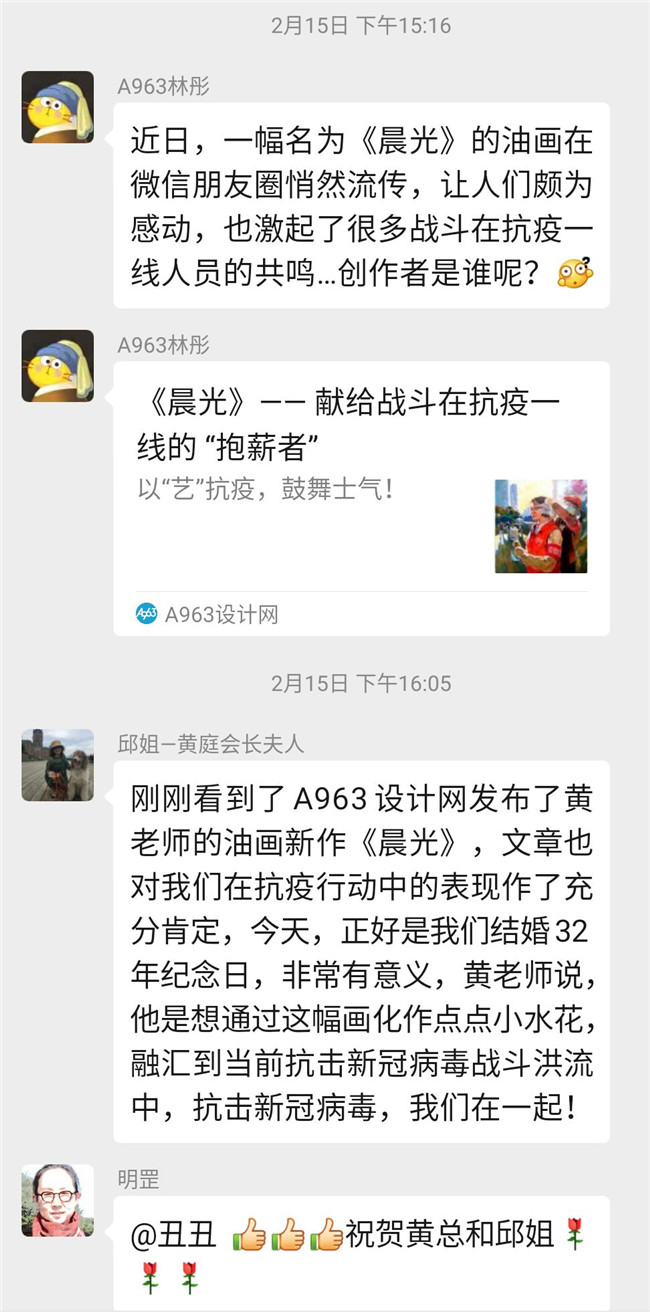
Task: View profile of 邱姐-黄庭会长夫人 via avatar
Action: [x=58, y=765]
